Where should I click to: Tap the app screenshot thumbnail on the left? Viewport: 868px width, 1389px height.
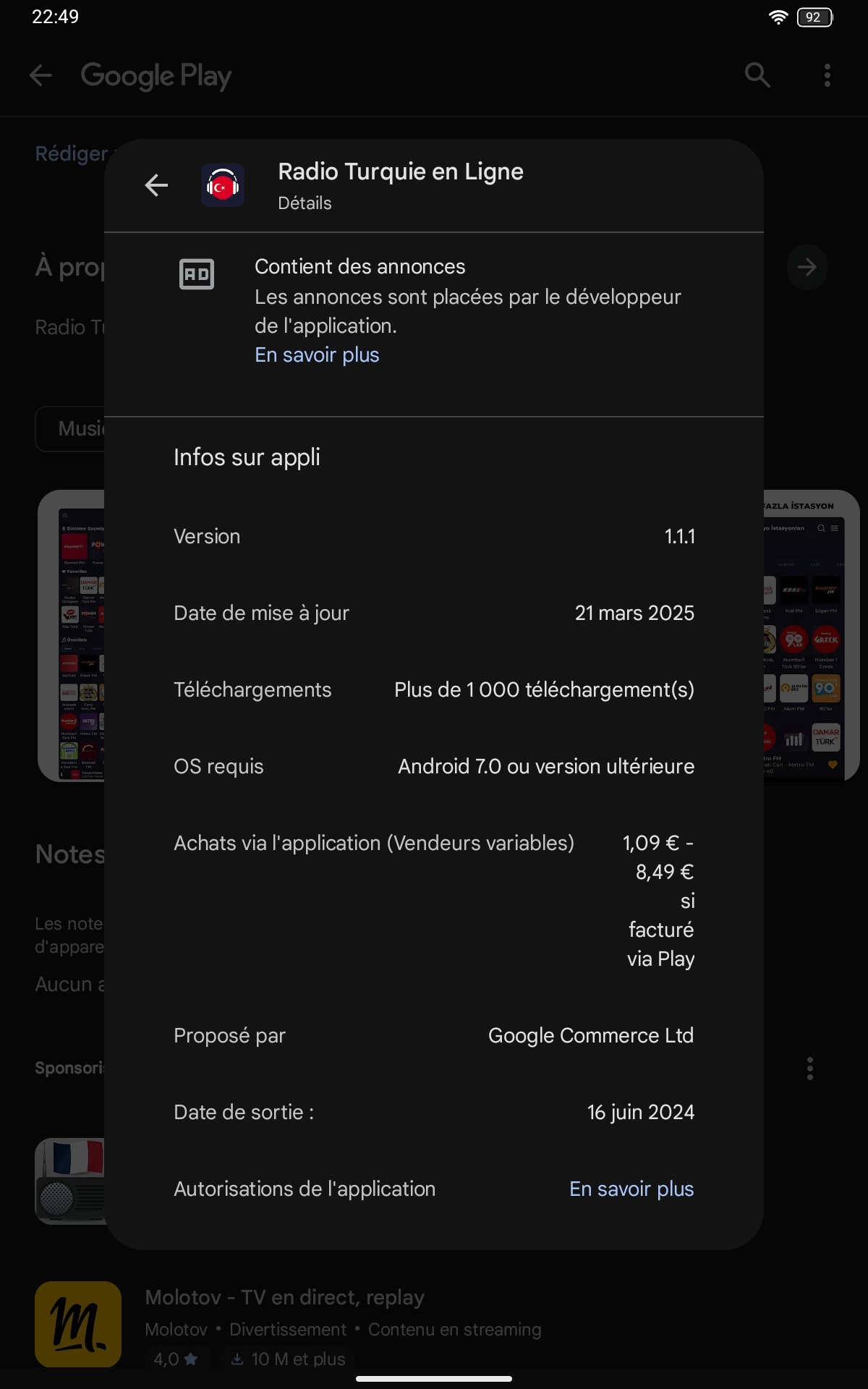coord(76,637)
